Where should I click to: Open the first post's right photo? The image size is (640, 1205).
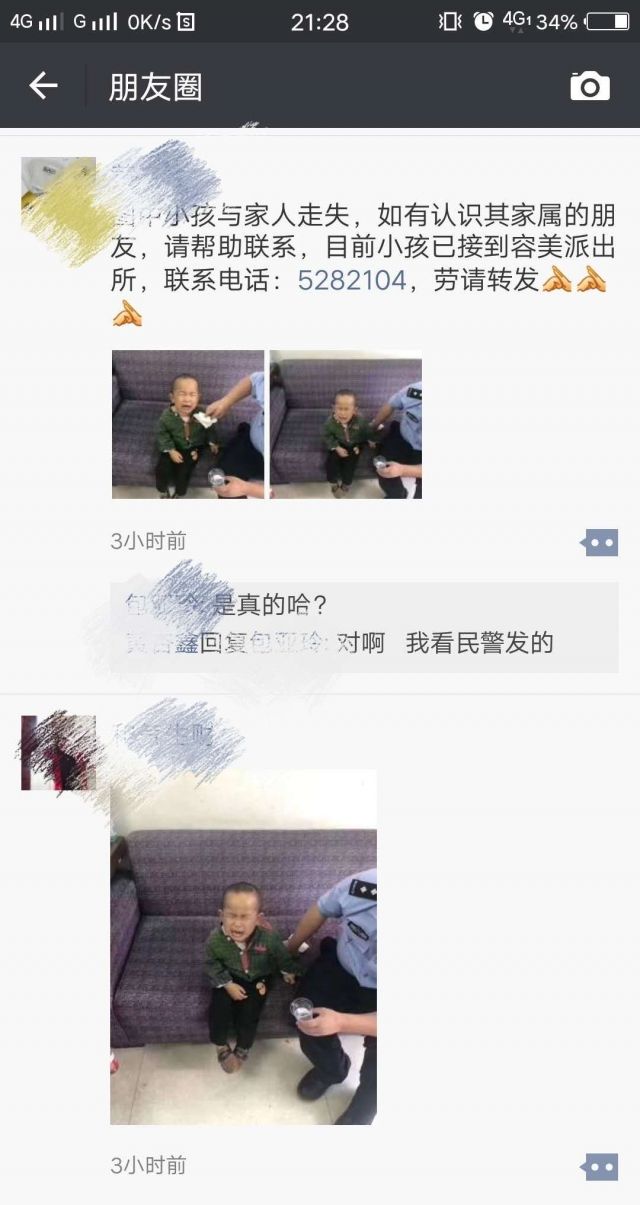[346, 424]
